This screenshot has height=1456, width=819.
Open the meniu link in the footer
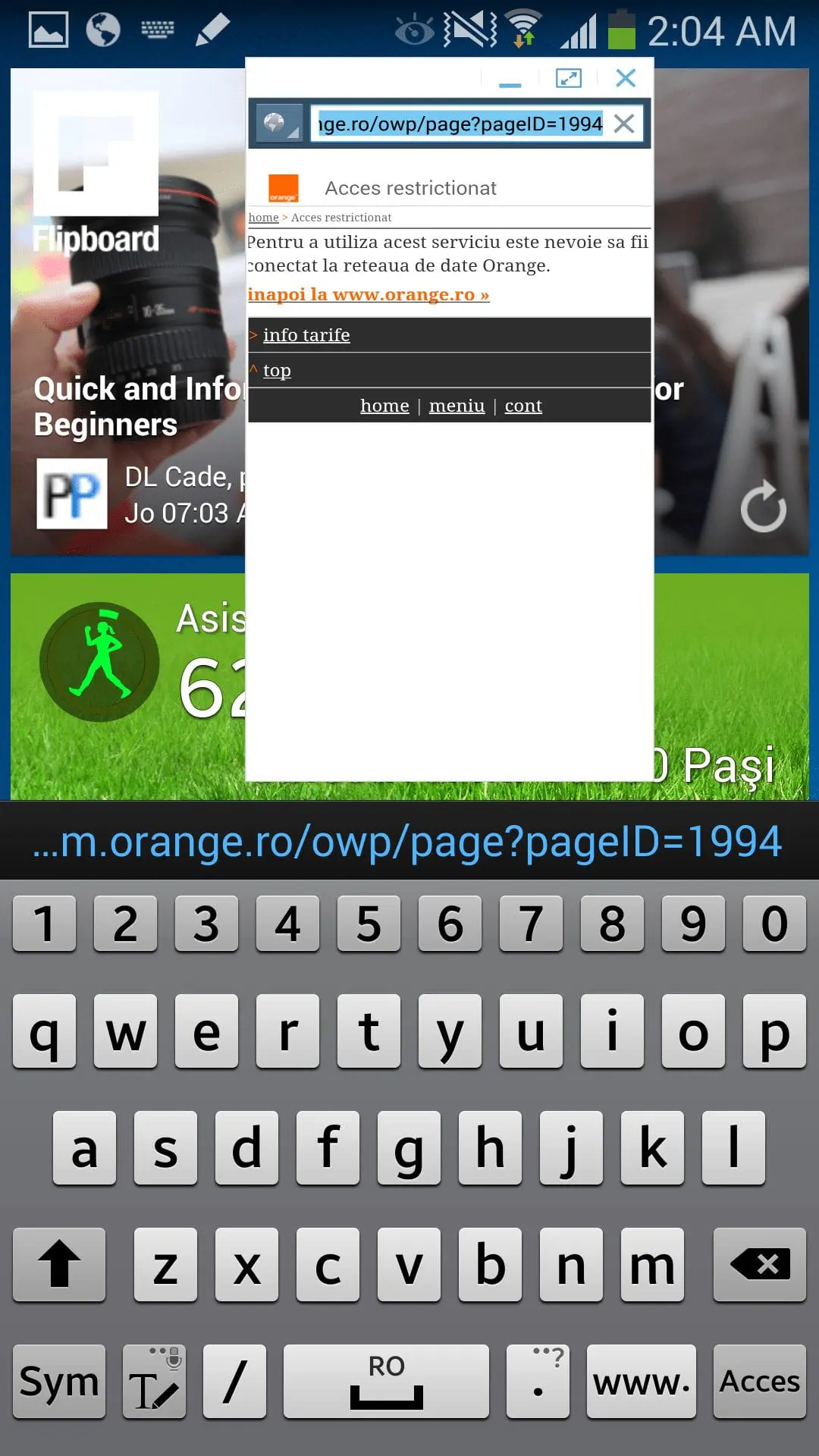(x=457, y=406)
